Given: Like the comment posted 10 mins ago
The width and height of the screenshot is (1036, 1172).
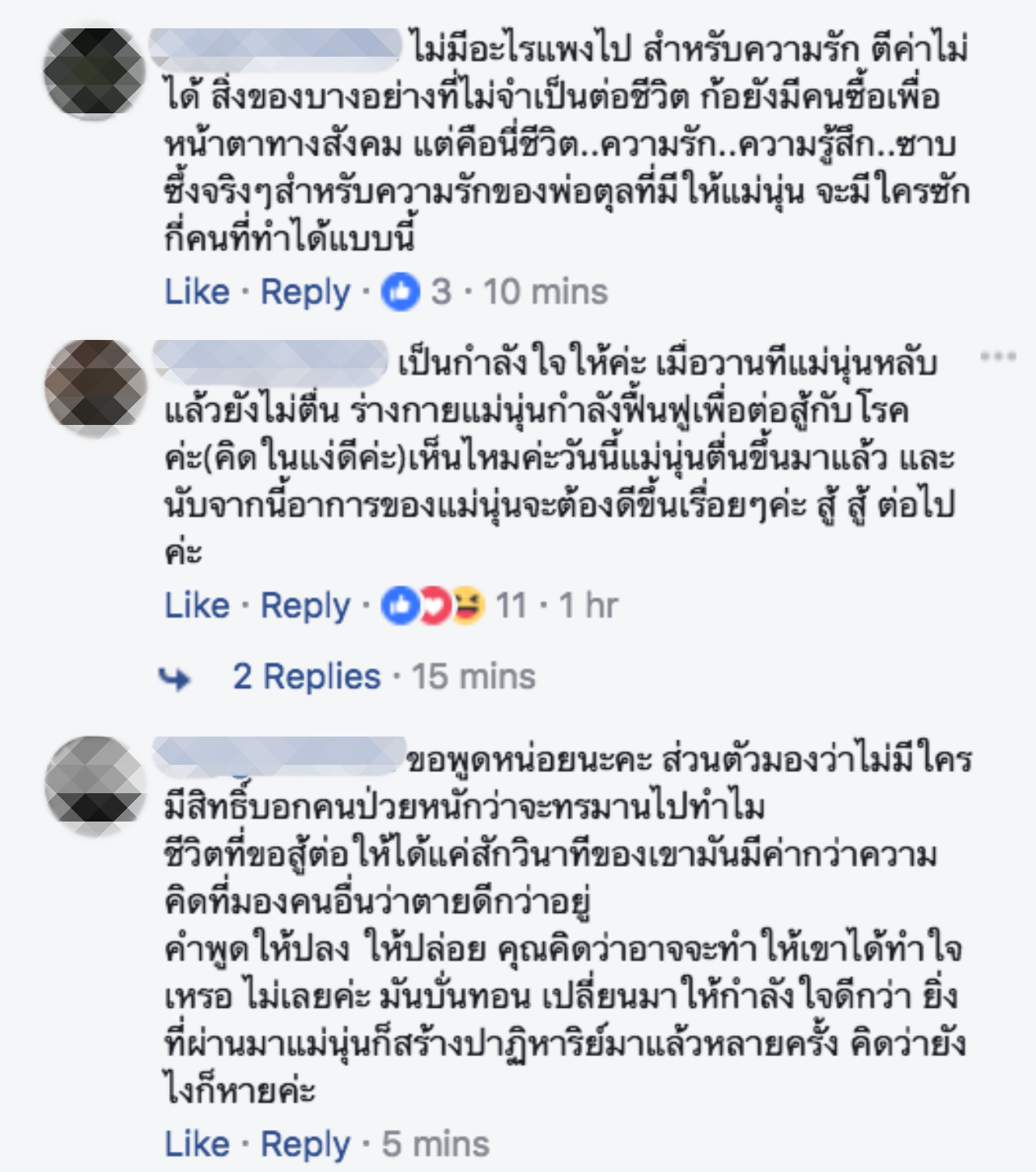Looking at the screenshot, I should 197,291.
